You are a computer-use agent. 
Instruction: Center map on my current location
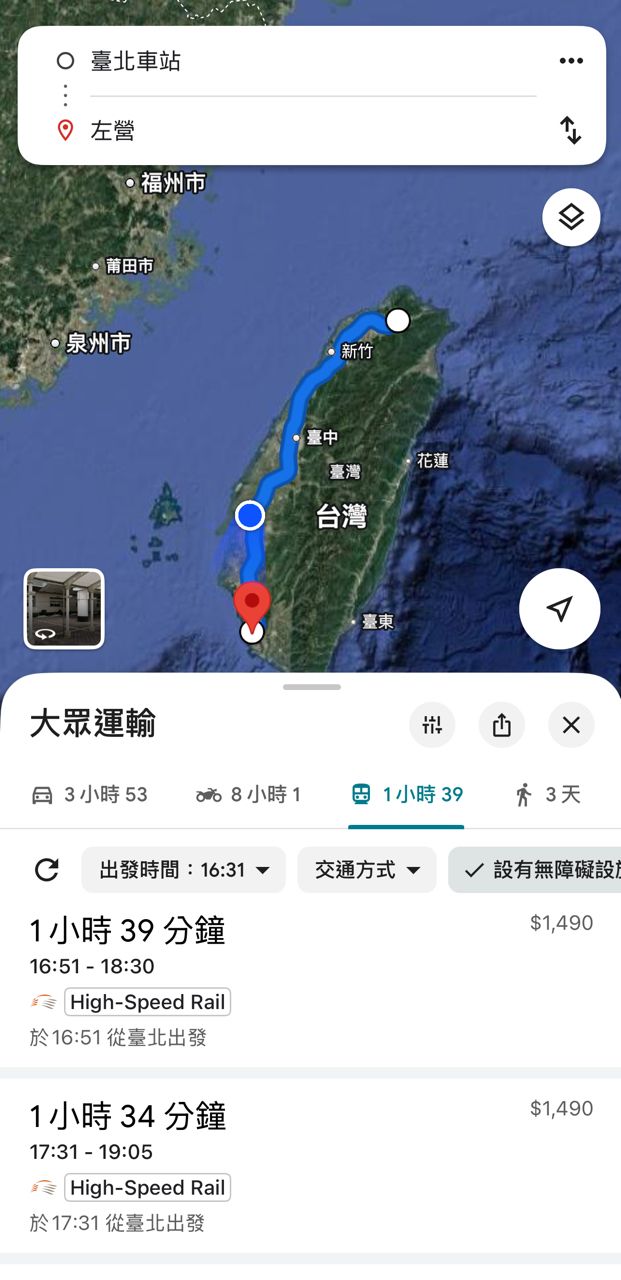[x=559, y=609]
